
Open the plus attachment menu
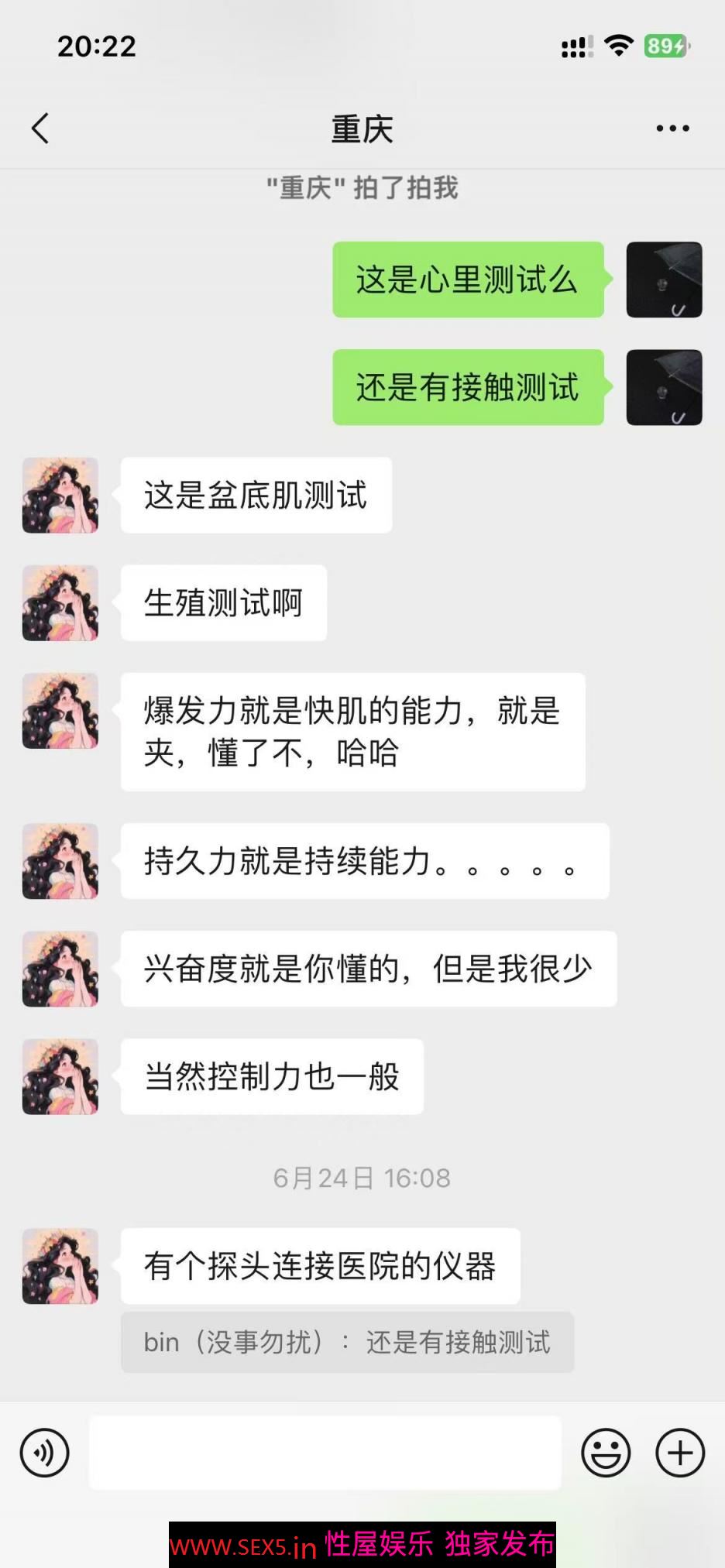click(680, 1453)
